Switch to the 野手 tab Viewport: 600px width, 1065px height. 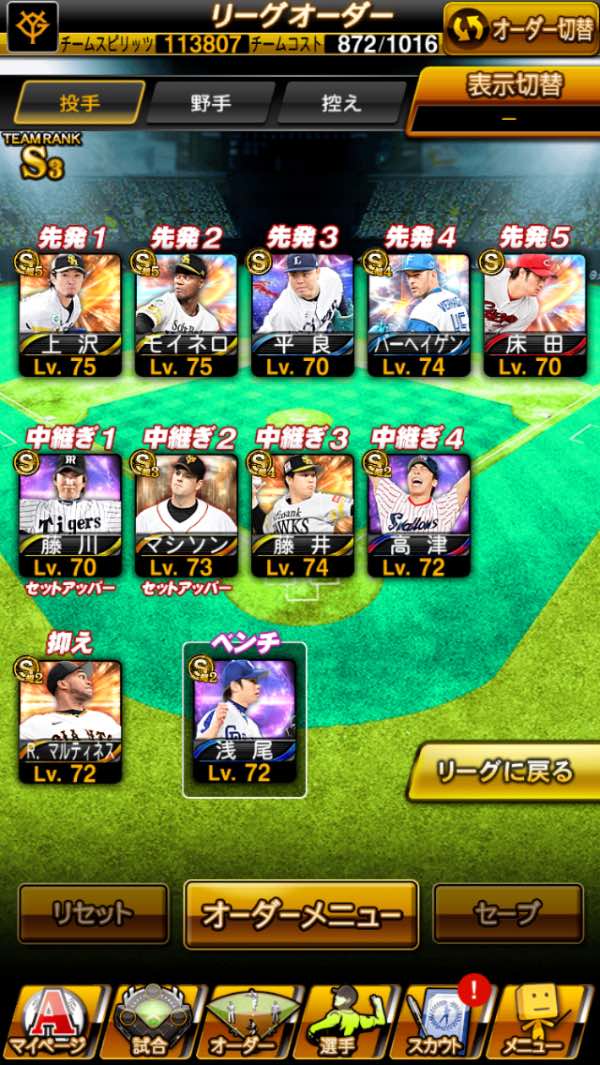click(211, 103)
